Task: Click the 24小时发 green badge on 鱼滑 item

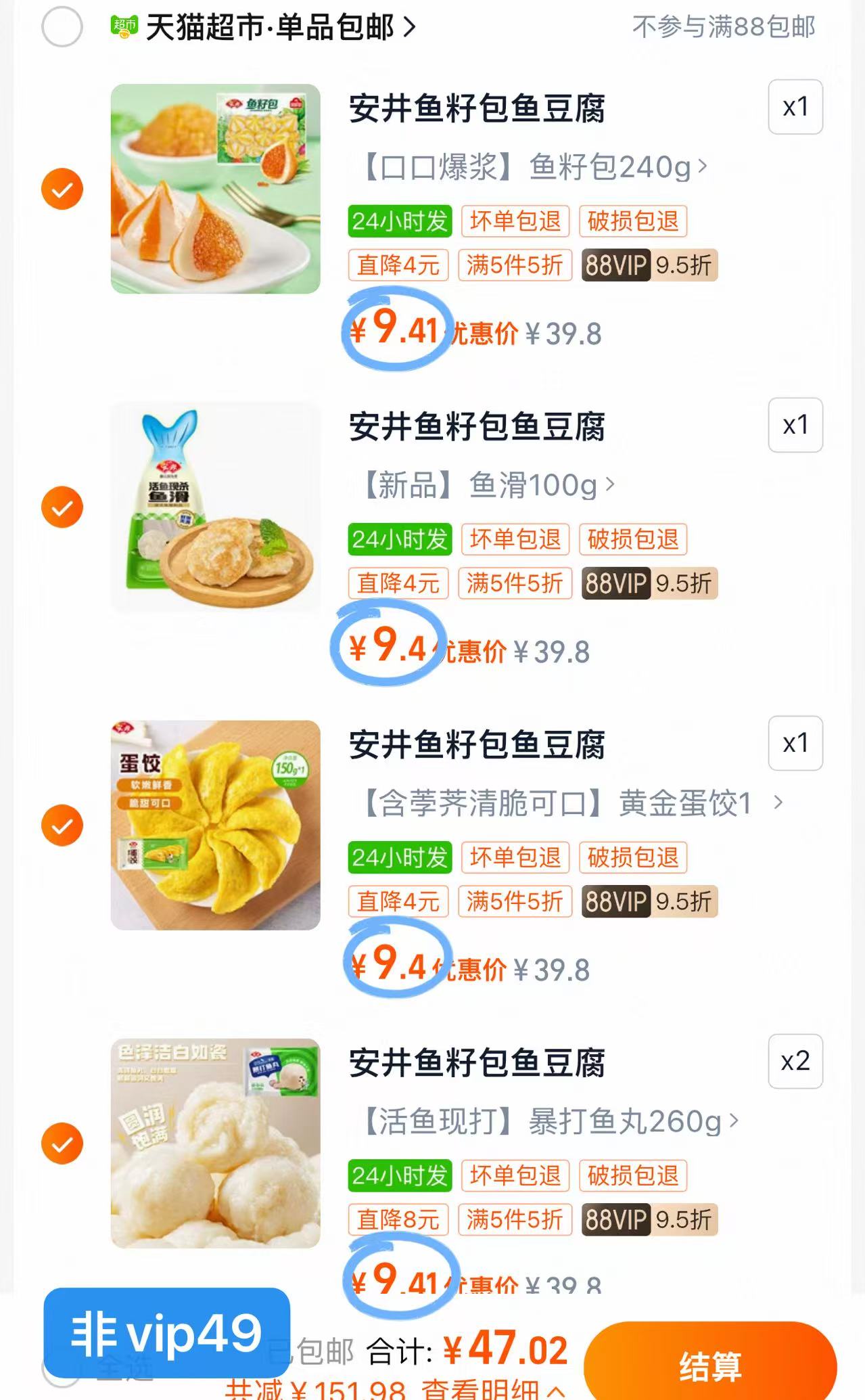Action: tap(399, 539)
